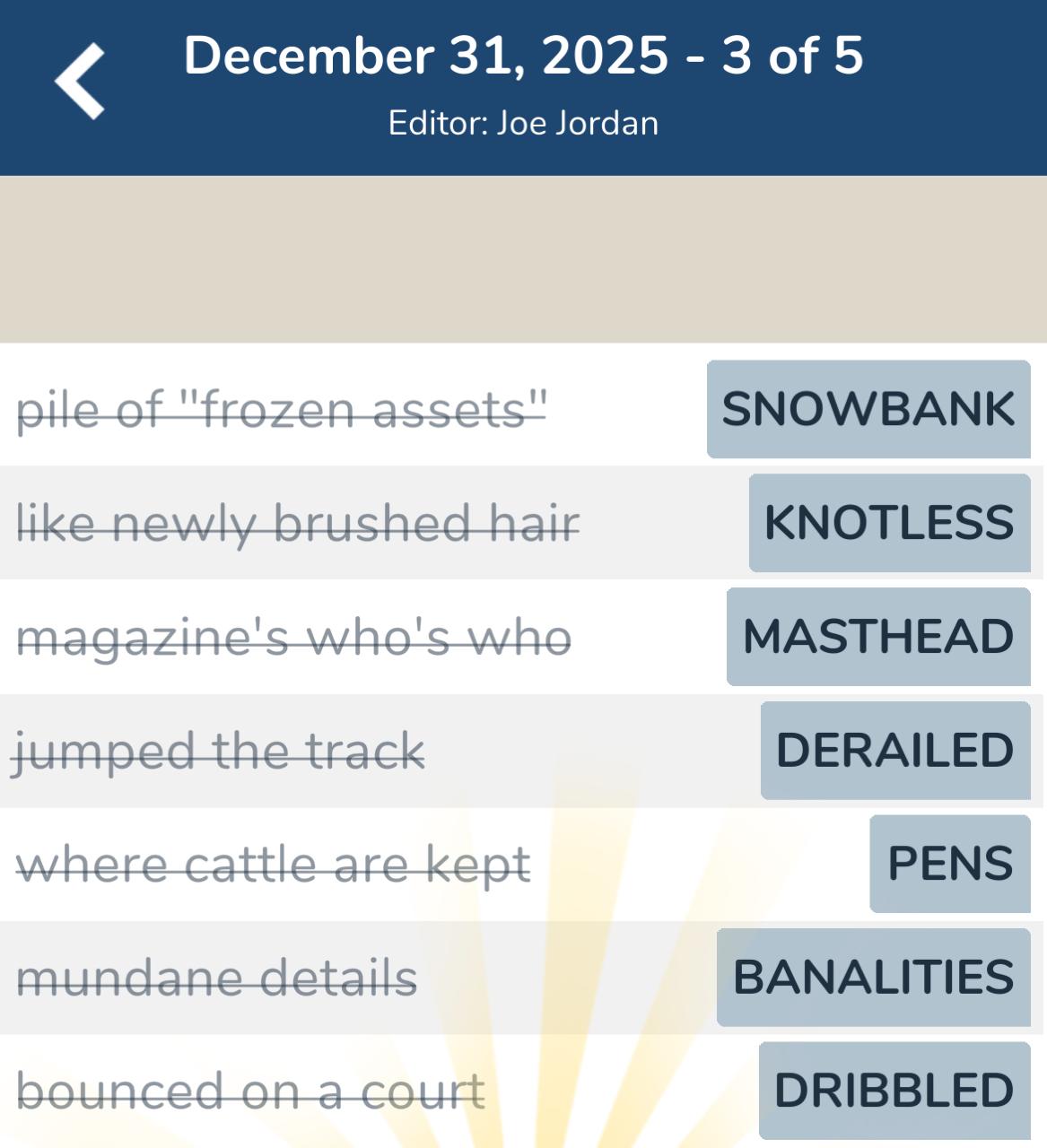This screenshot has height=1148, width=1047.
Task: Tap the PENS answer tile
Action: [x=949, y=864]
